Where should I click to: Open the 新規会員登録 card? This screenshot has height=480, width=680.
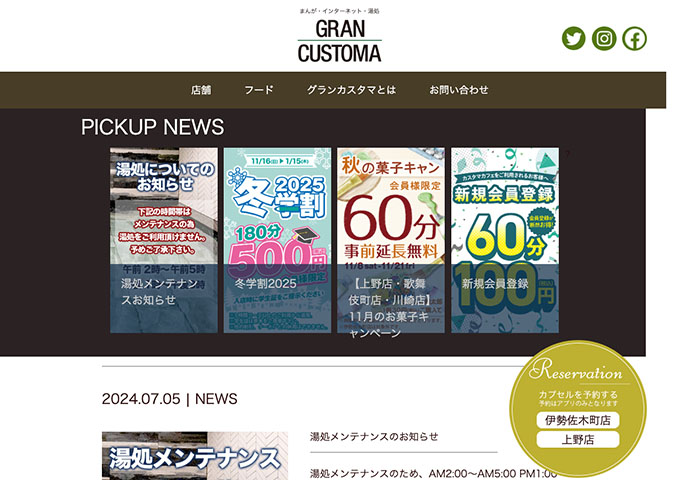pyautogui.click(x=504, y=240)
